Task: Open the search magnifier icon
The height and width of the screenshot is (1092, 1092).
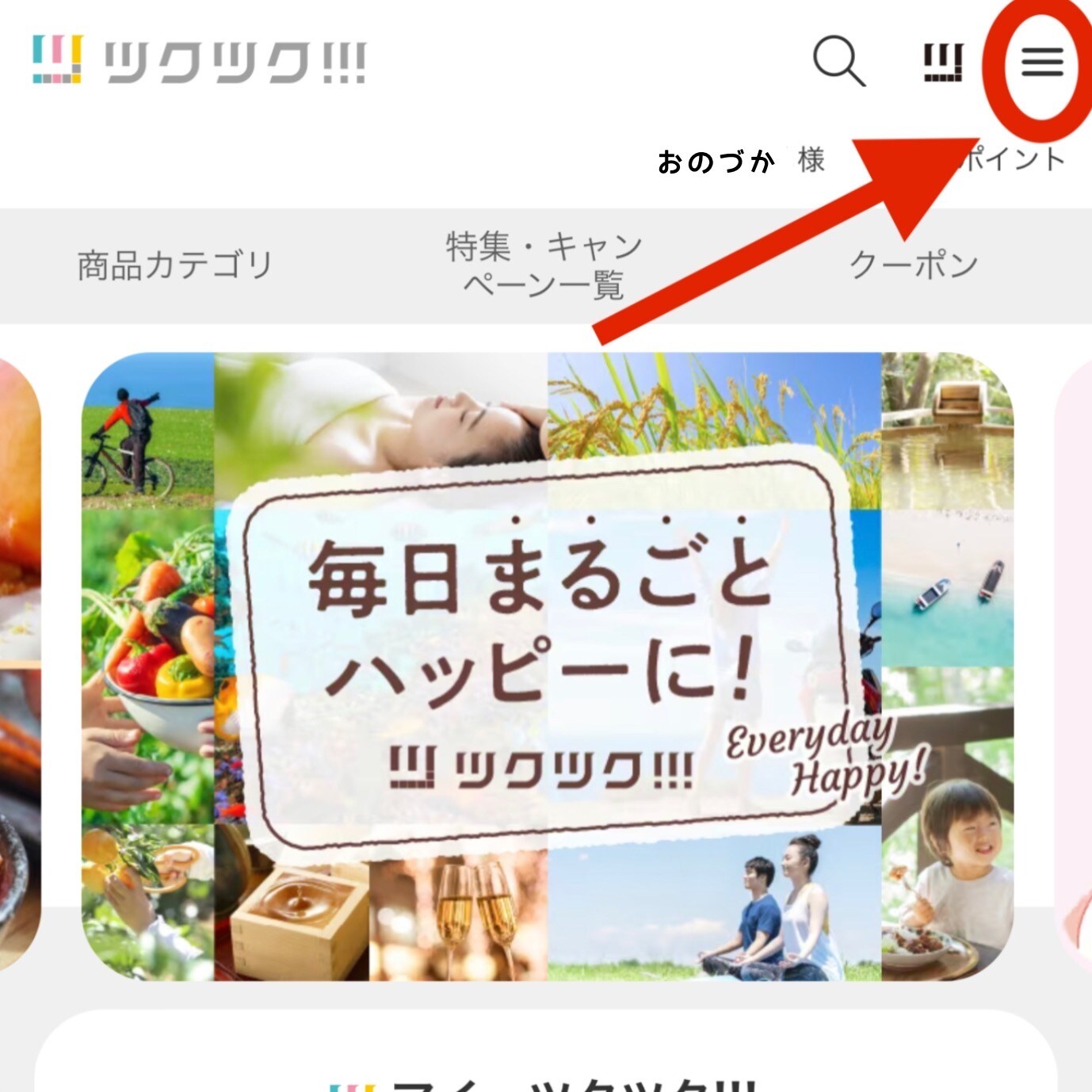Action: coord(838,60)
